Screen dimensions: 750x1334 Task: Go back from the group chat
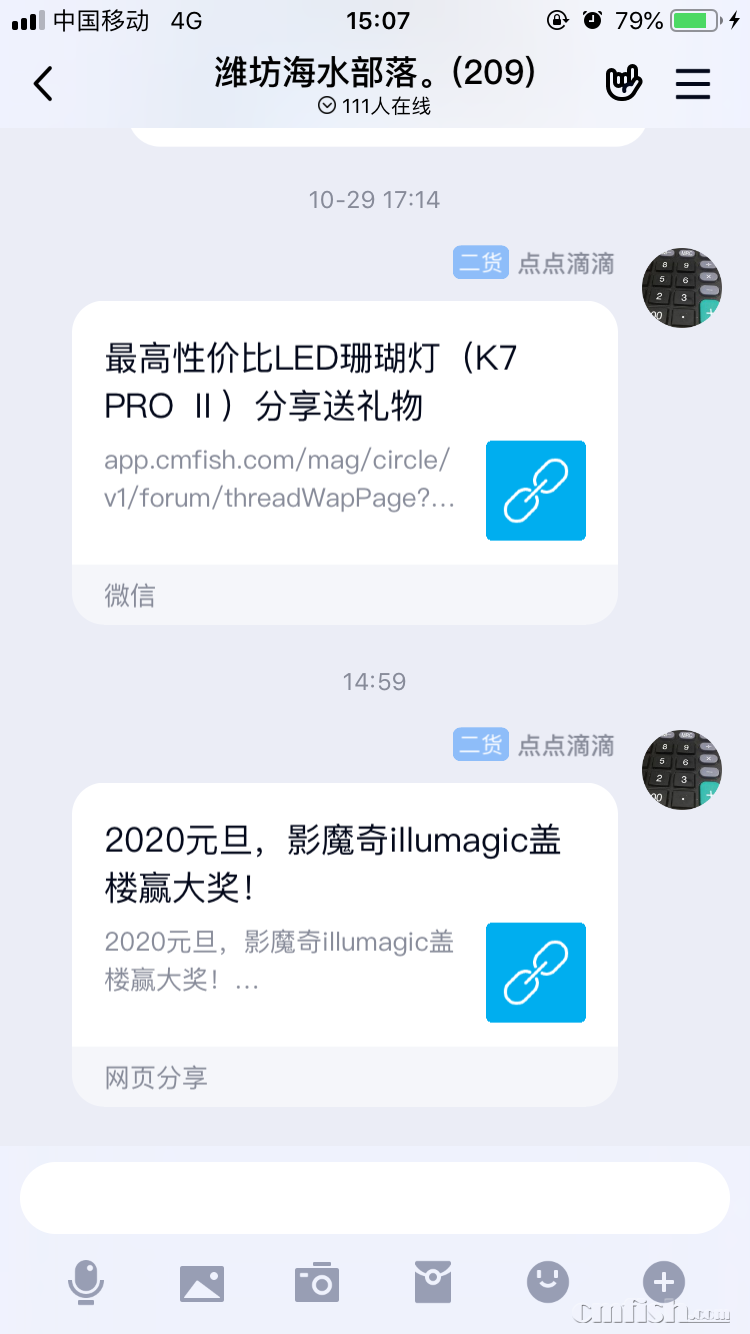43,84
